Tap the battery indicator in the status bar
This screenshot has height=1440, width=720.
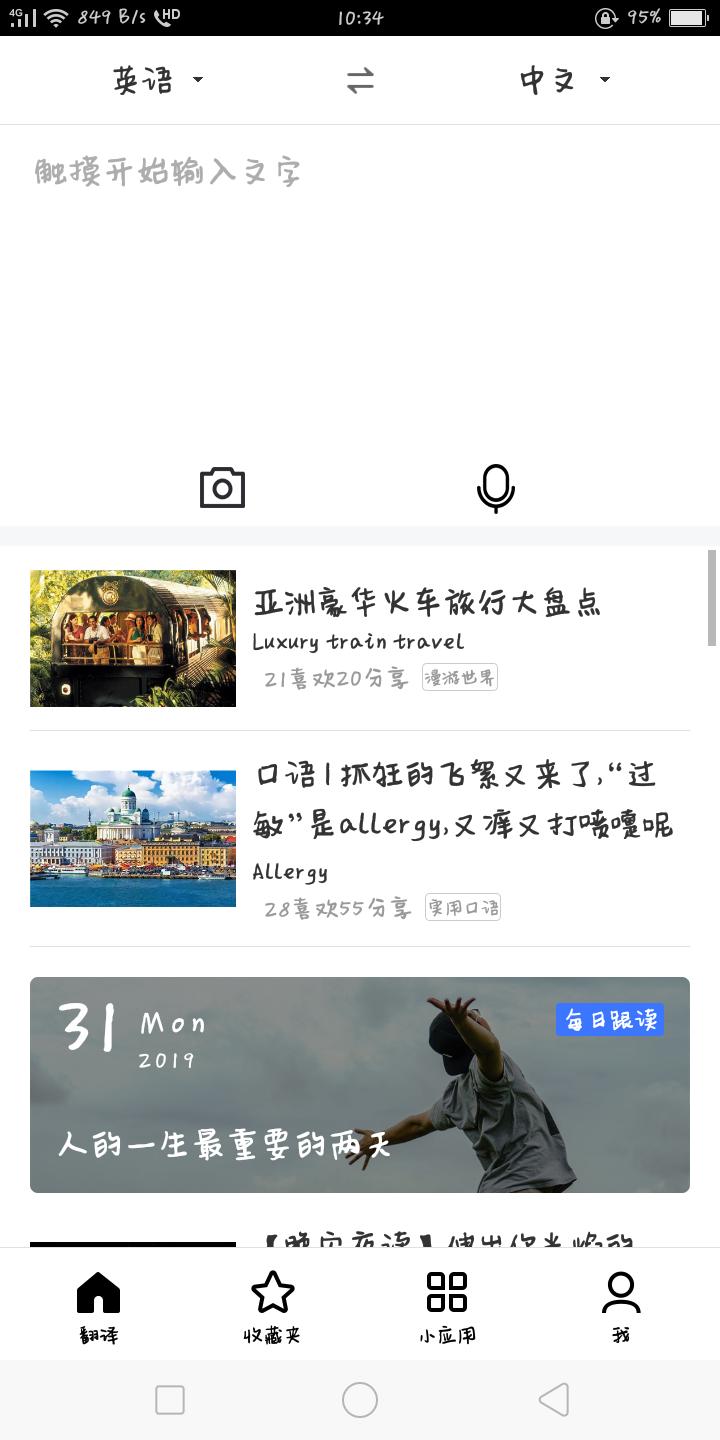(688, 16)
